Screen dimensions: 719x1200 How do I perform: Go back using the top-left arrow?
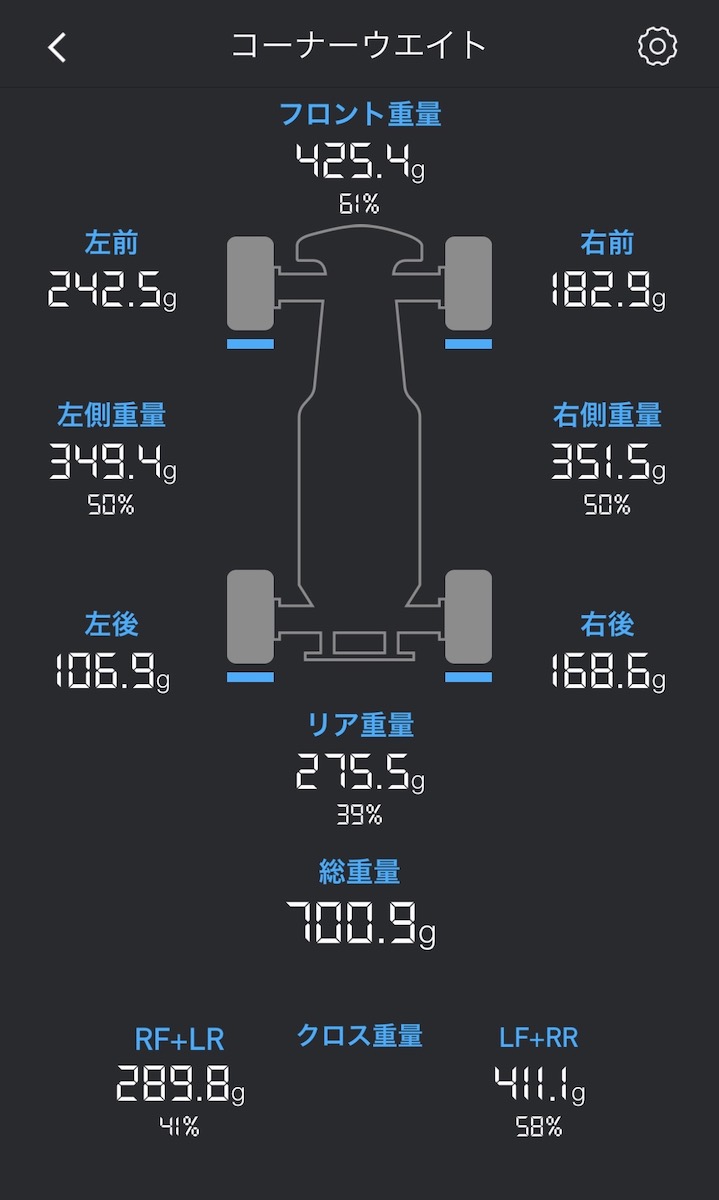click(x=57, y=47)
